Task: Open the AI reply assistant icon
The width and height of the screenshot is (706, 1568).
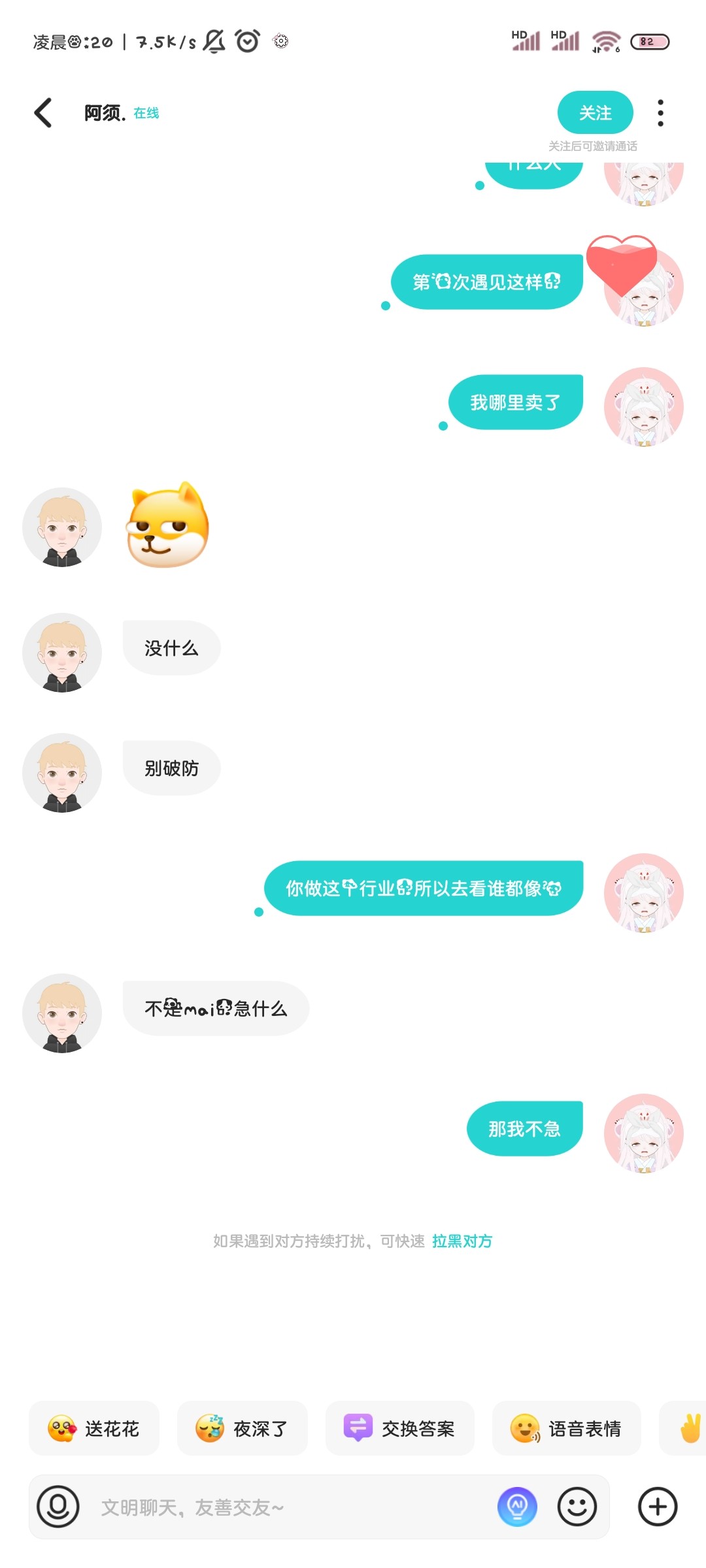Action: 517,1507
